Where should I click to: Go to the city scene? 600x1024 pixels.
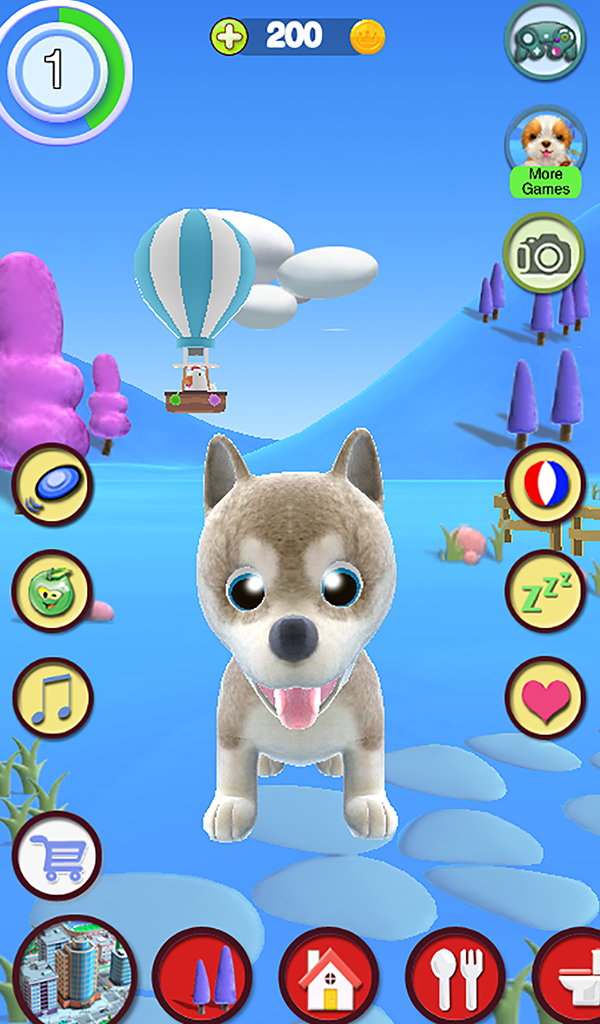click(74, 970)
